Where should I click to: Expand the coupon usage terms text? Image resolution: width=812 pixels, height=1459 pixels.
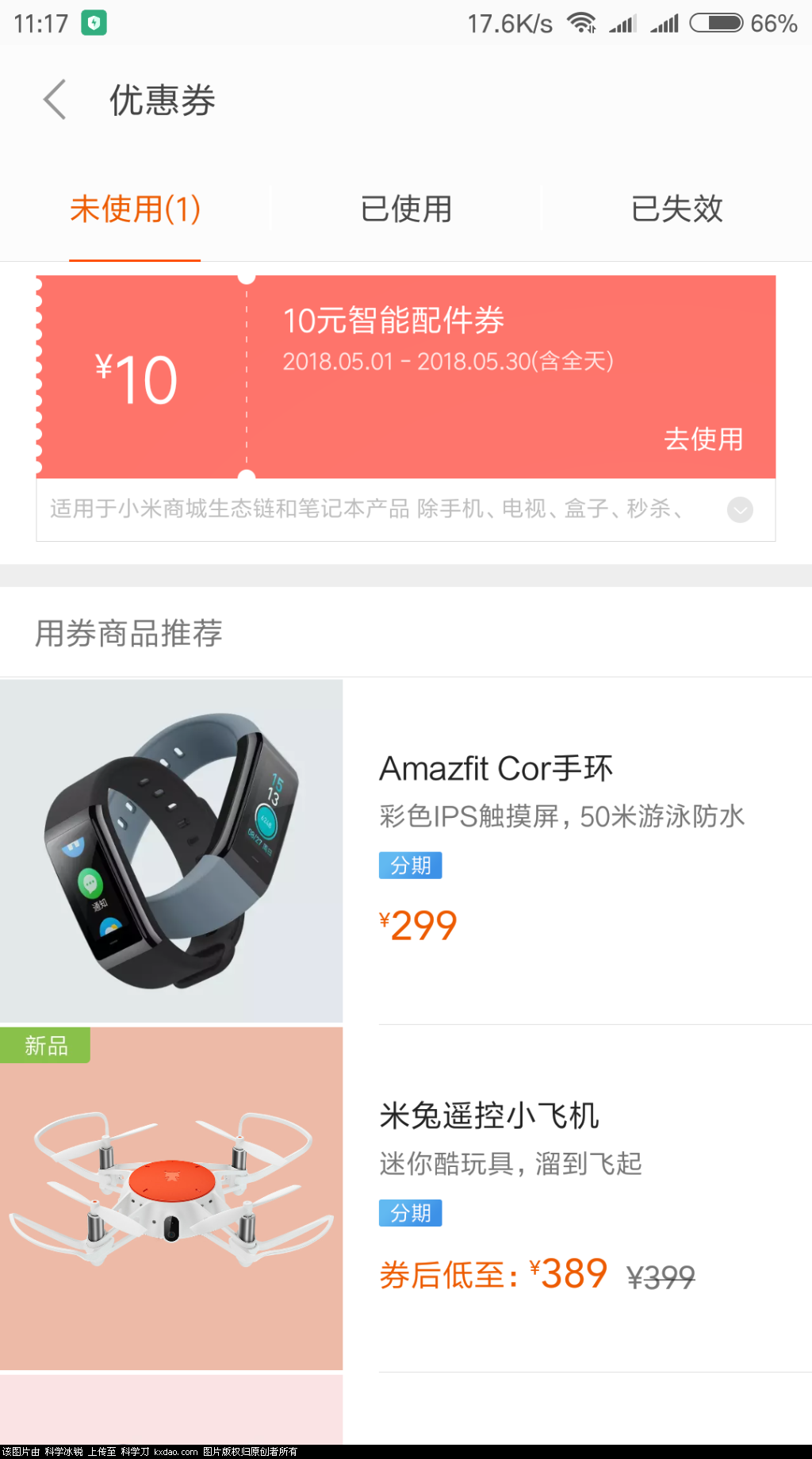(740, 511)
